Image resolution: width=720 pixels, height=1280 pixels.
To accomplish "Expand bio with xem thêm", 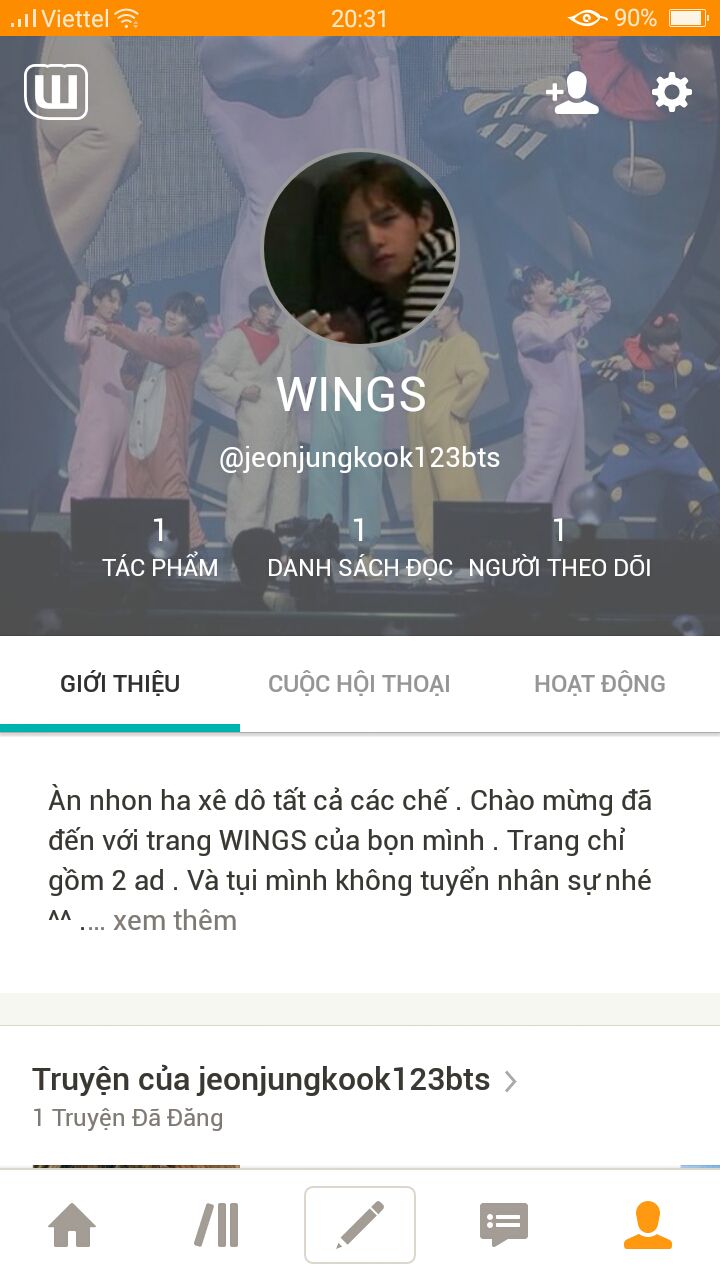I will (x=174, y=921).
